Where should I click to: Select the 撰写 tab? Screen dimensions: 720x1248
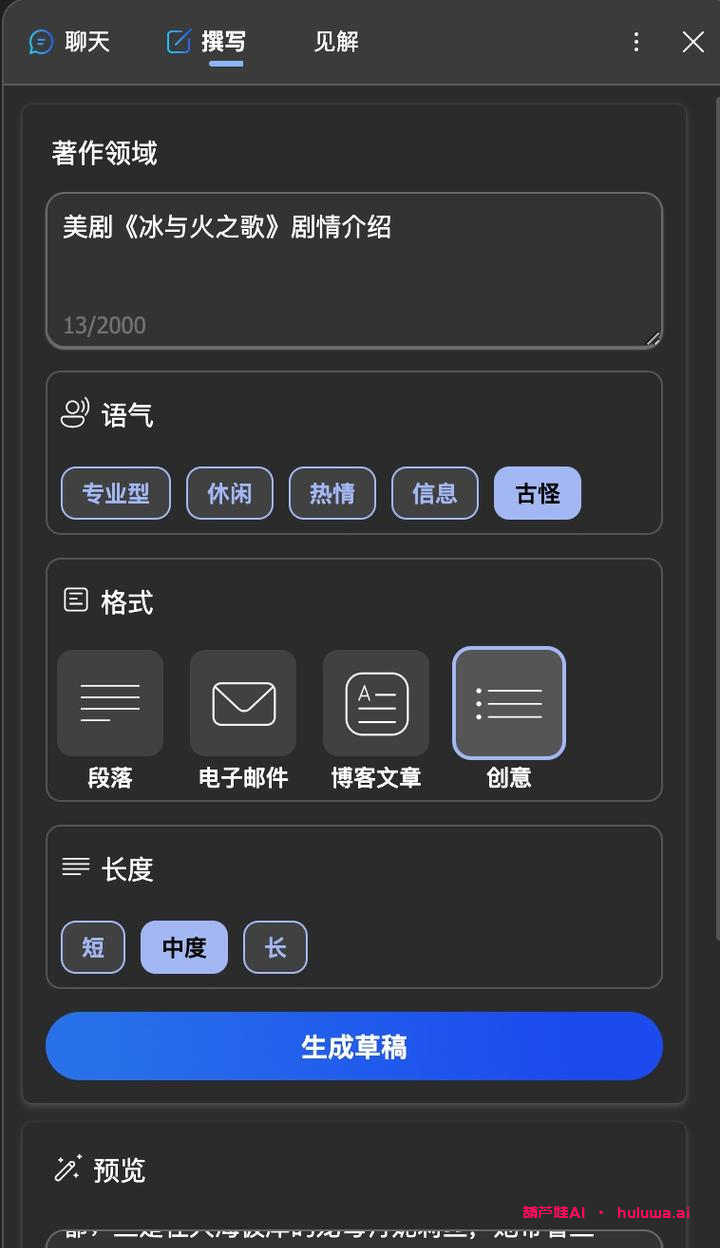point(207,42)
